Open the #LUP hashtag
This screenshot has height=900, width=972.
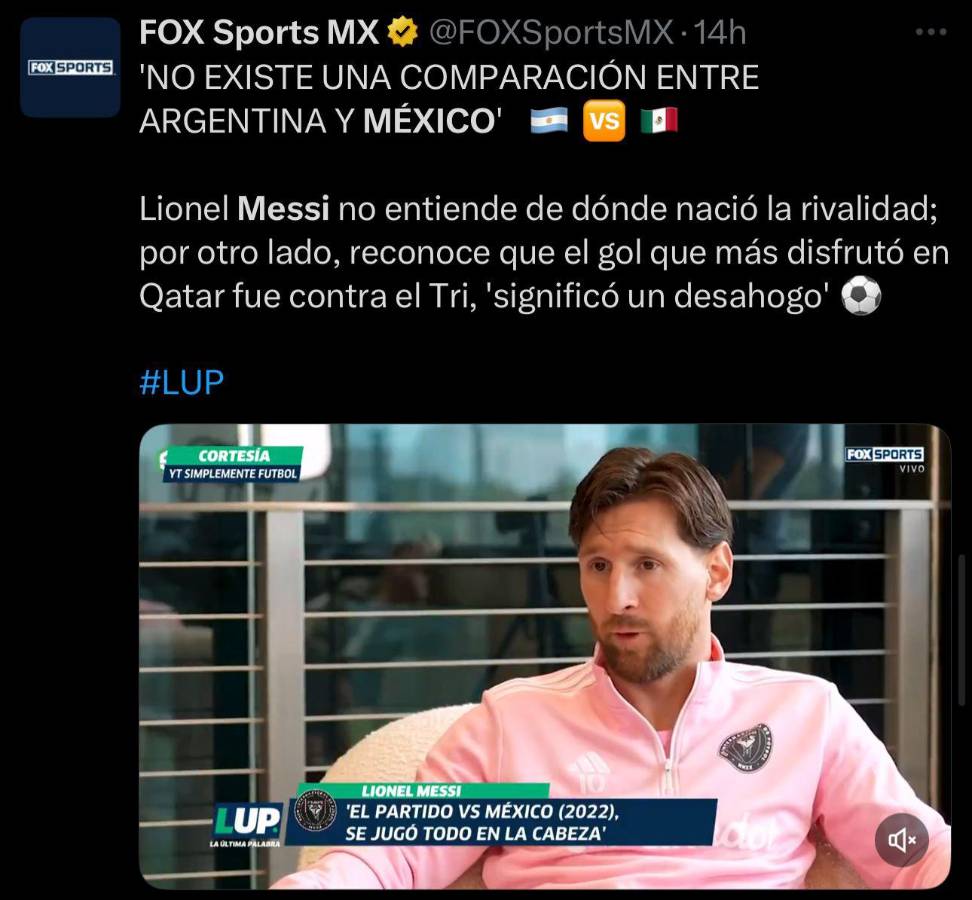pyautogui.click(x=181, y=381)
